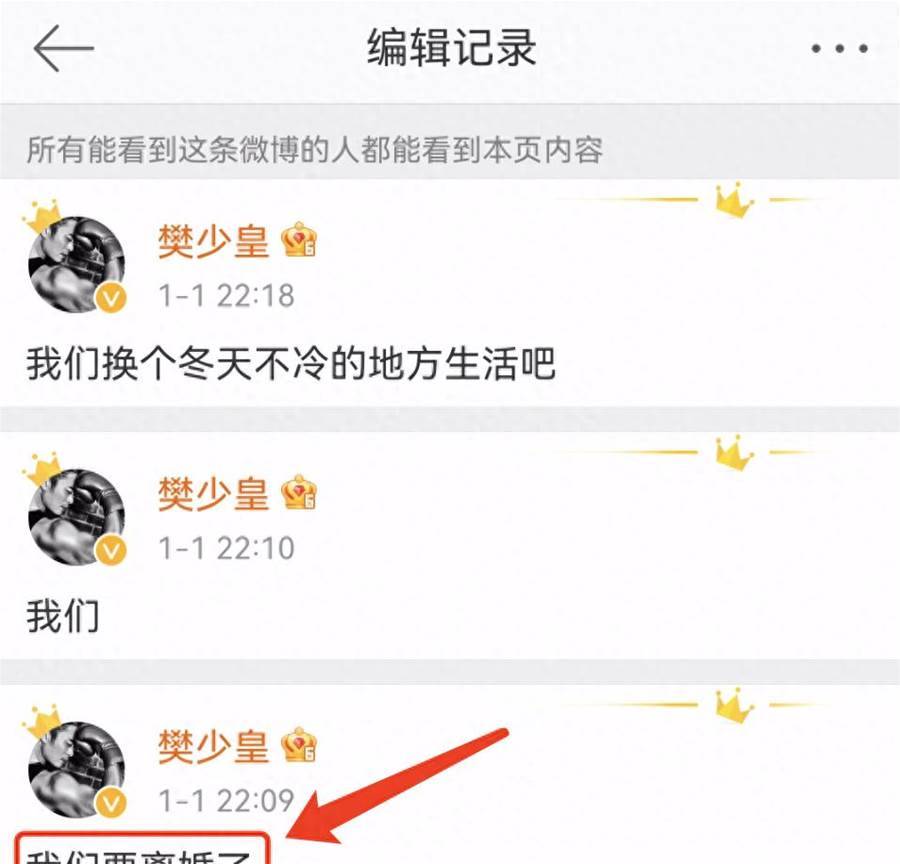Tap the username 樊少皇 on the 22:09 entry
The image size is (900, 864).
pos(214,745)
